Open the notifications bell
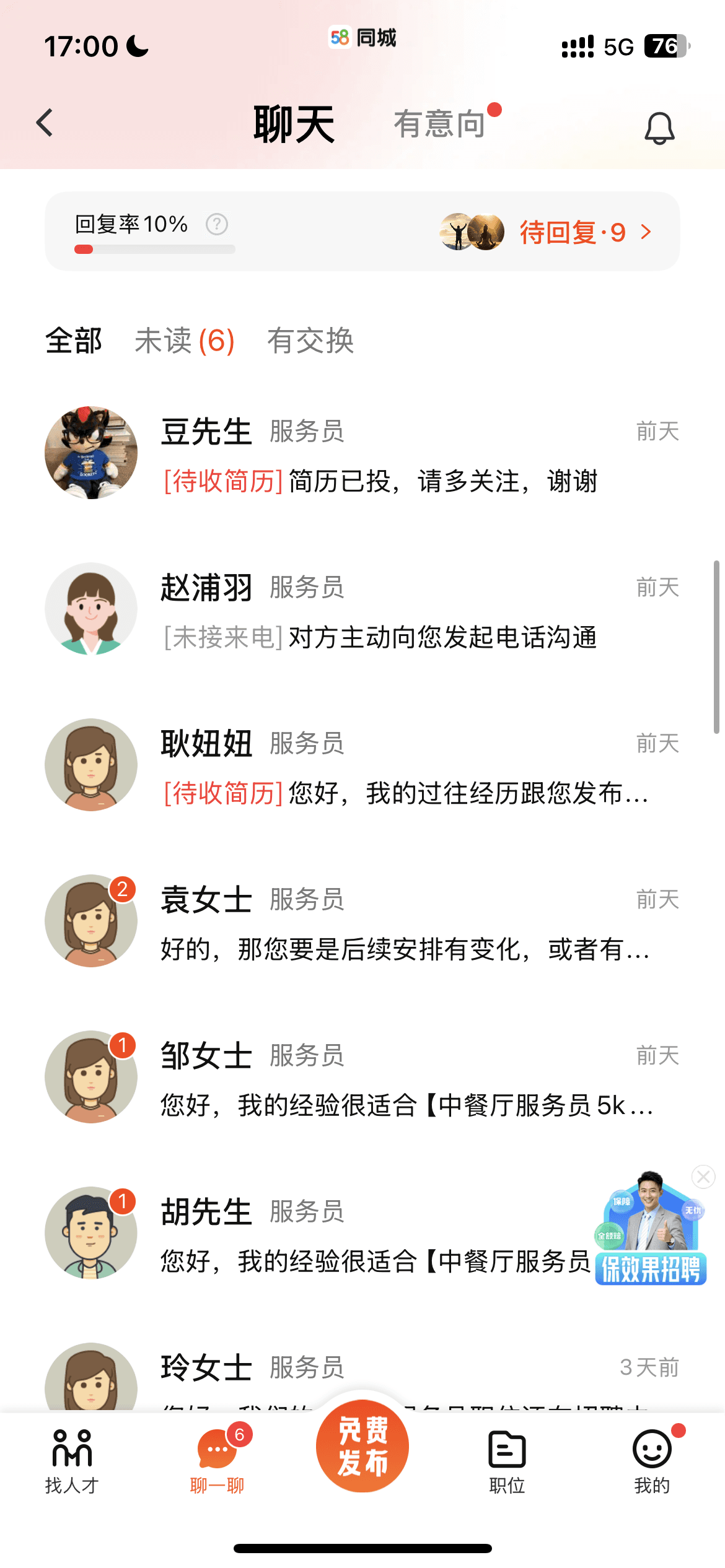 pyautogui.click(x=659, y=128)
